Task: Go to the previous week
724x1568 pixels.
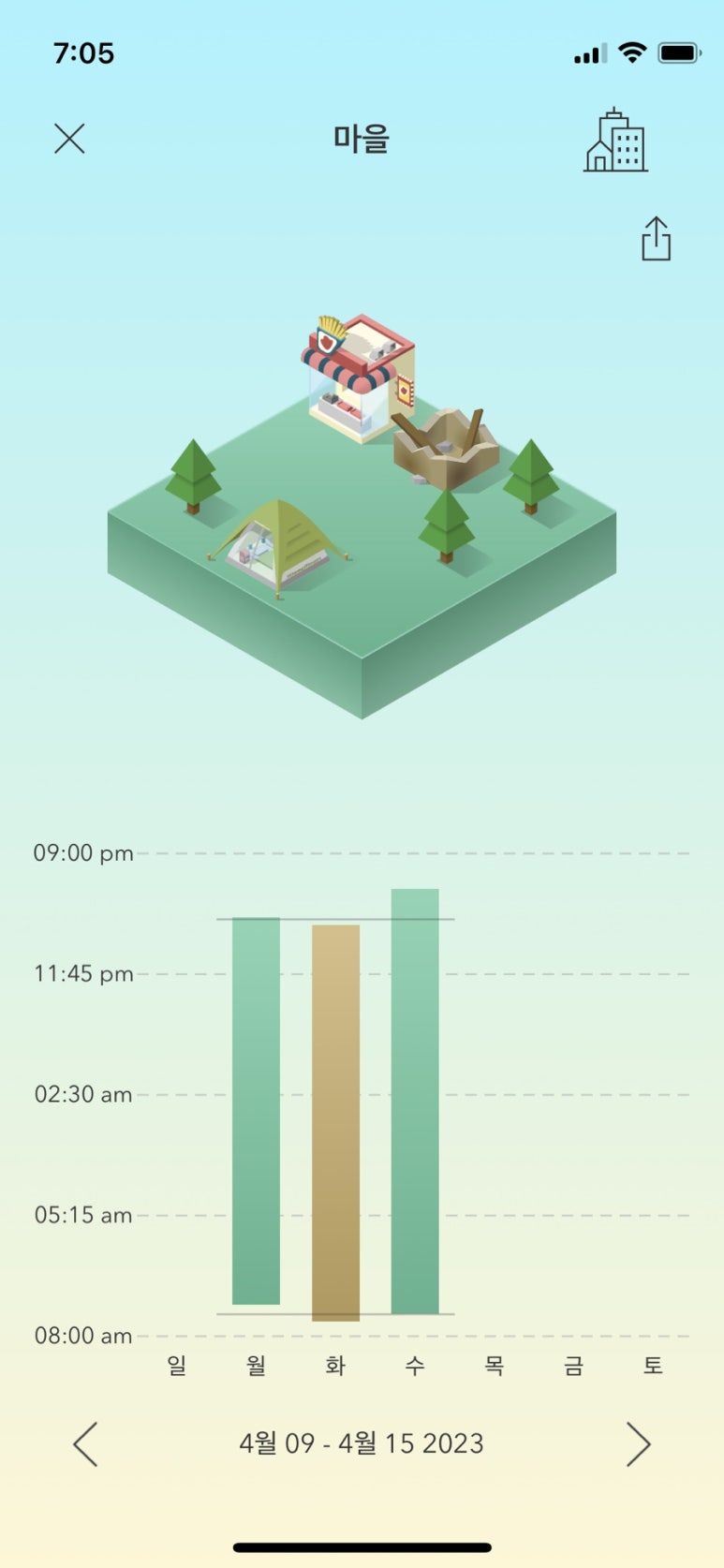Action: [x=85, y=1443]
